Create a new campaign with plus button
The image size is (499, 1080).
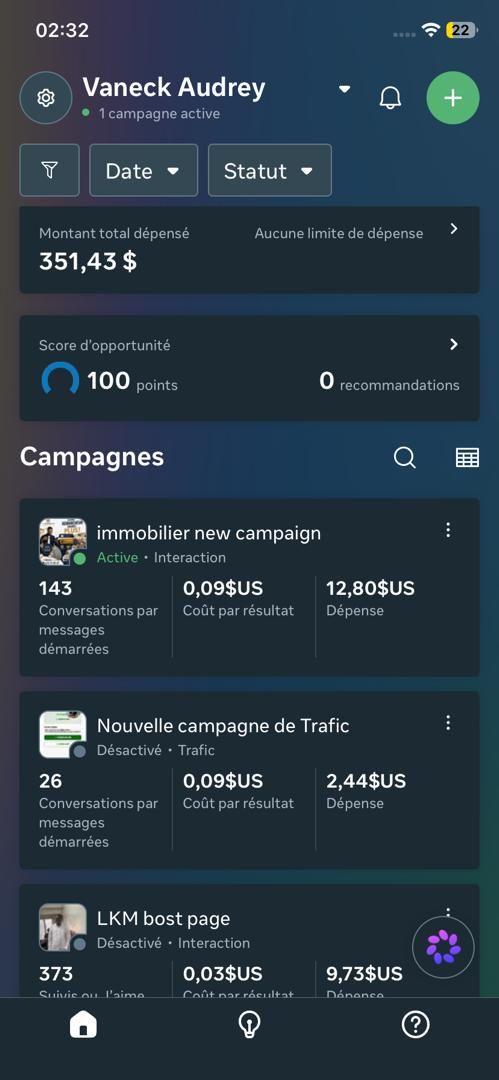453,98
